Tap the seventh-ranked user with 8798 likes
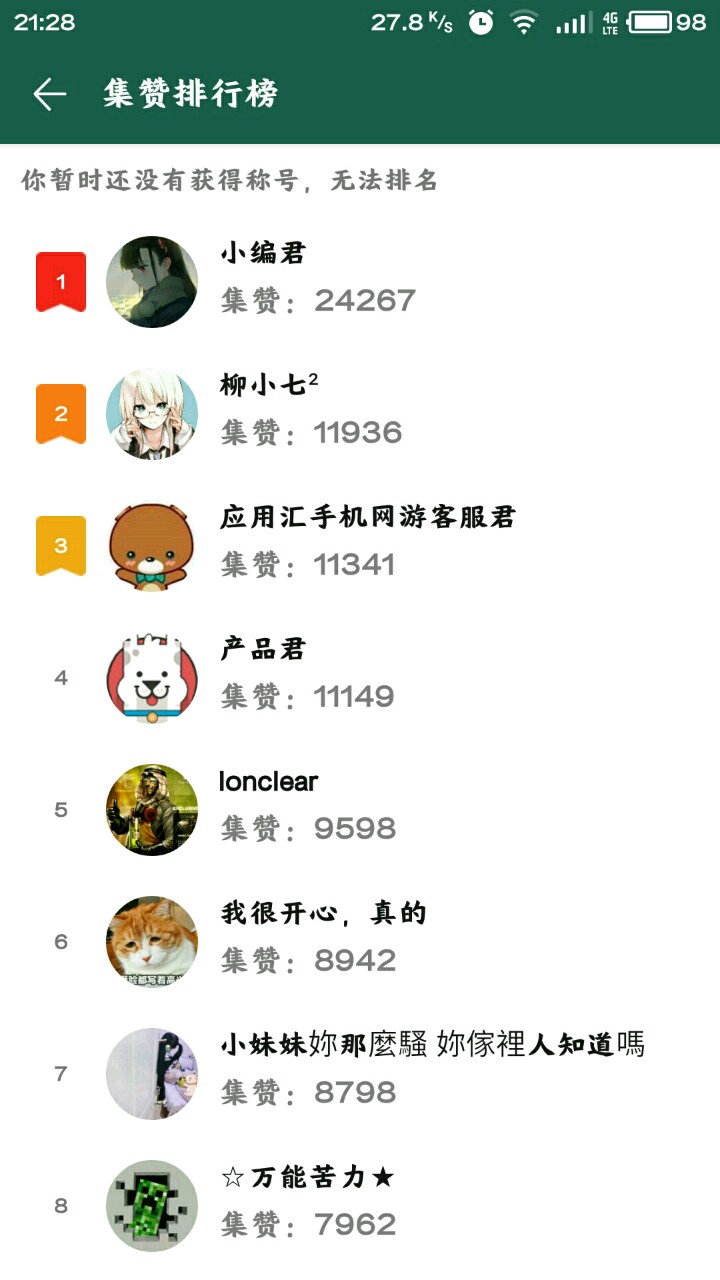 (x=360, y=1074)
